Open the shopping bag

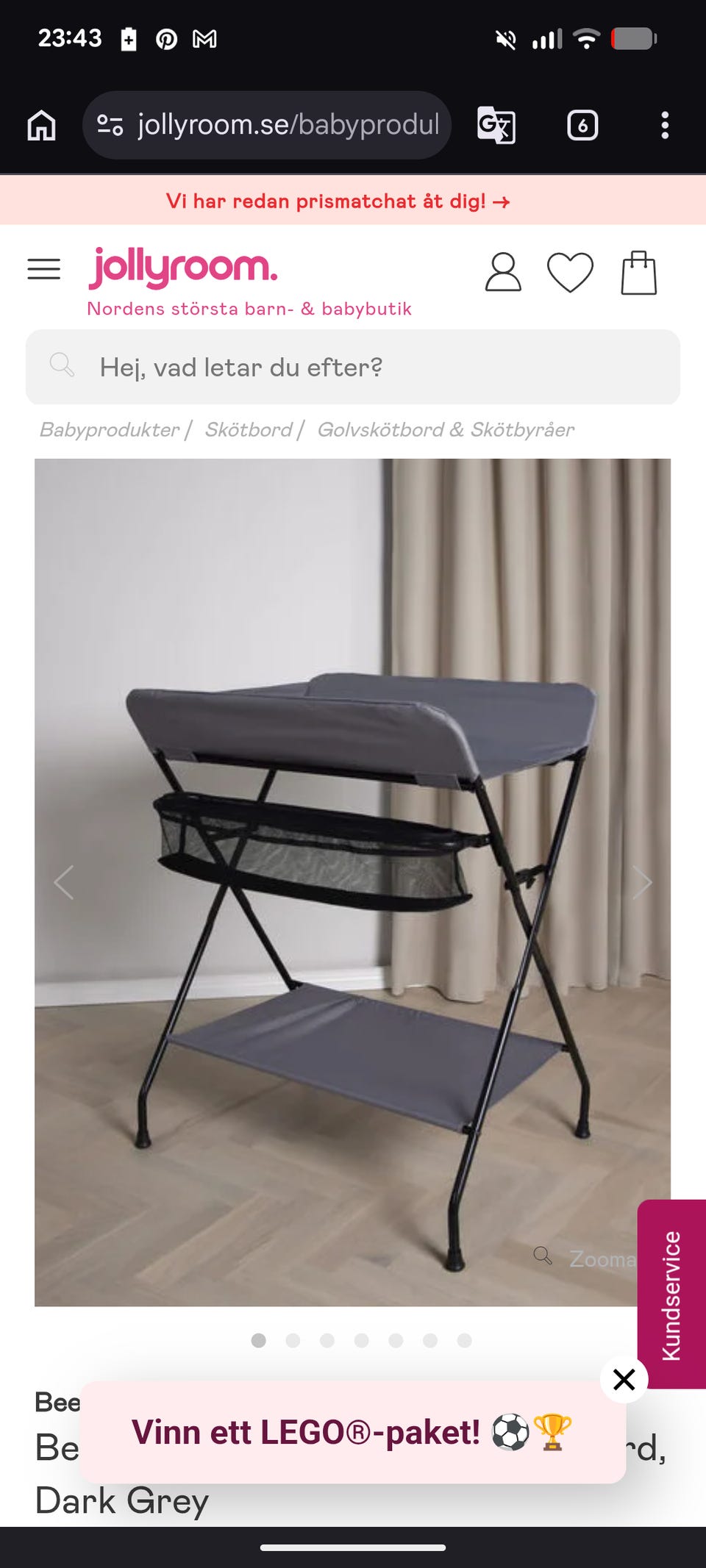[x=638, y=273]
